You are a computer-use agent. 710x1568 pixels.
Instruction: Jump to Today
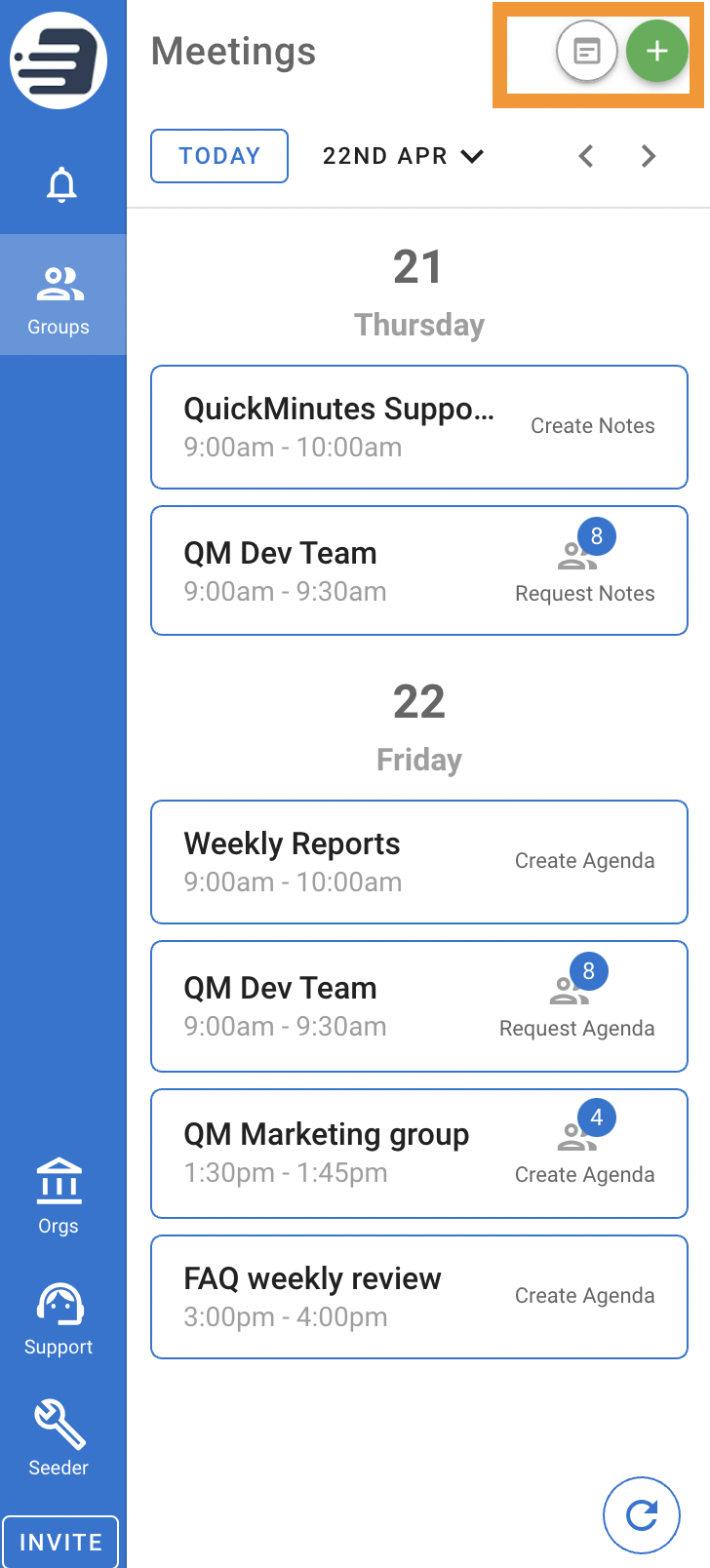(219, 156)
